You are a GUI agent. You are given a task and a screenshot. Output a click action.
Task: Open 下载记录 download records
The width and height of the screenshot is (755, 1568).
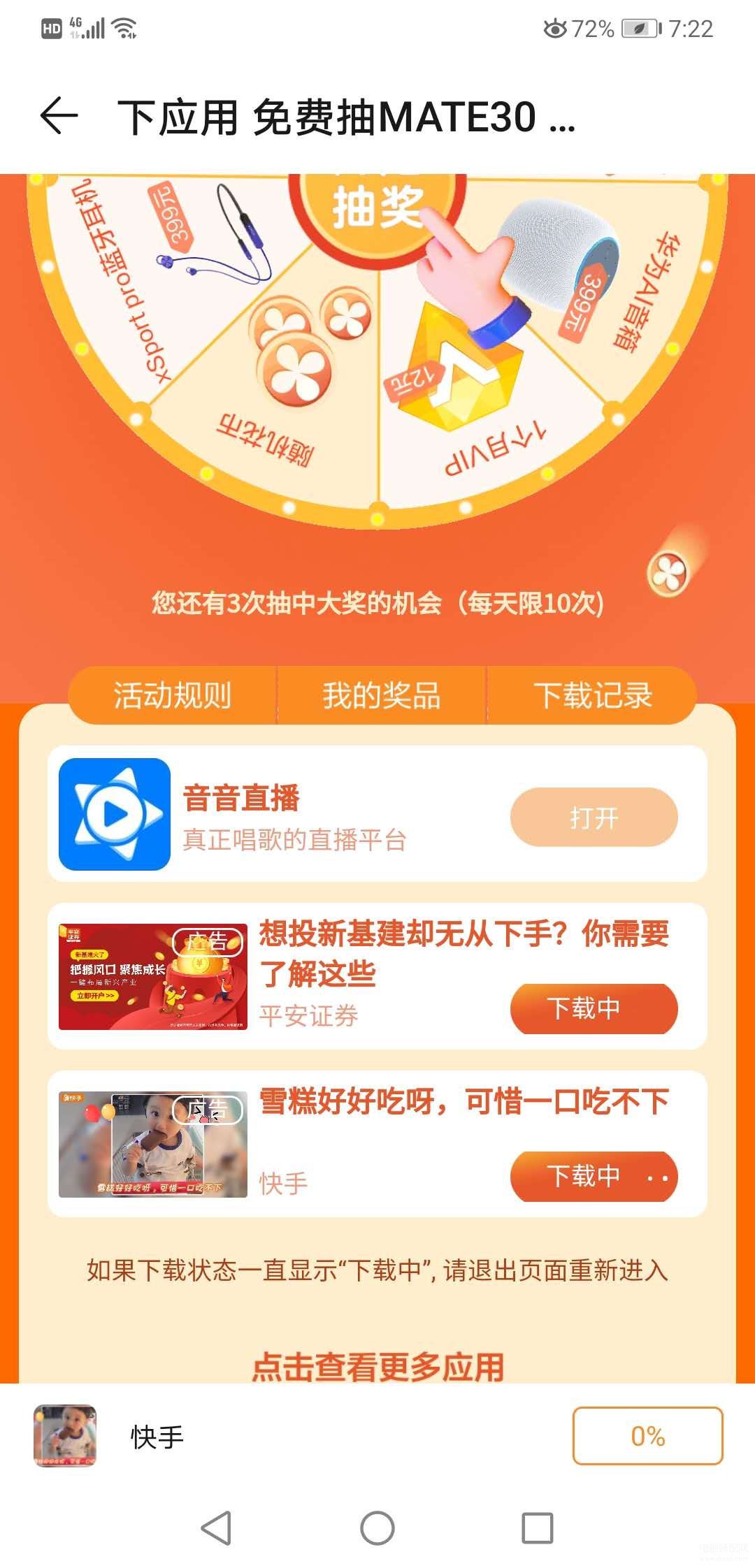592,695
